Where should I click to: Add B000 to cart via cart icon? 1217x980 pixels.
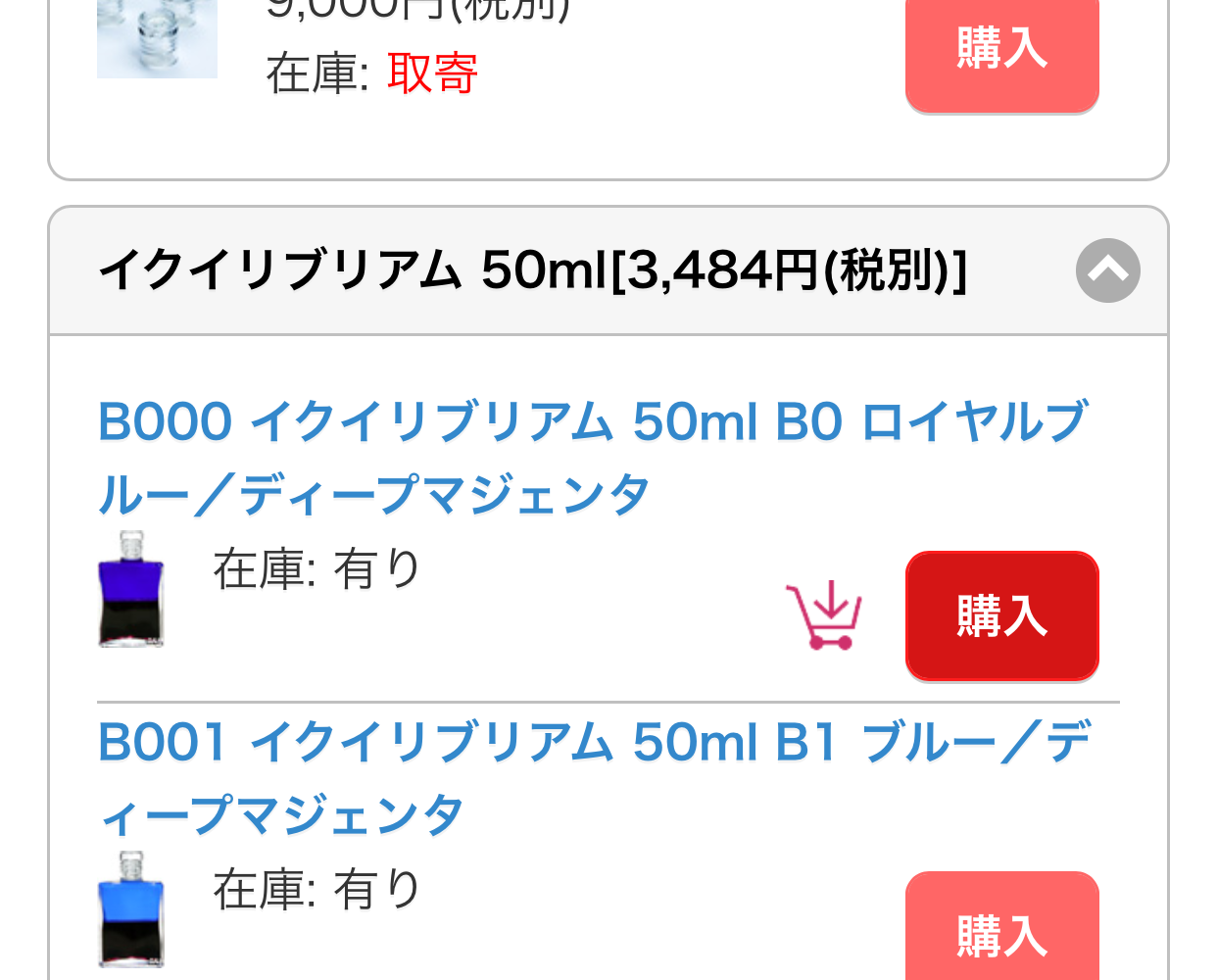click(823, 615)
